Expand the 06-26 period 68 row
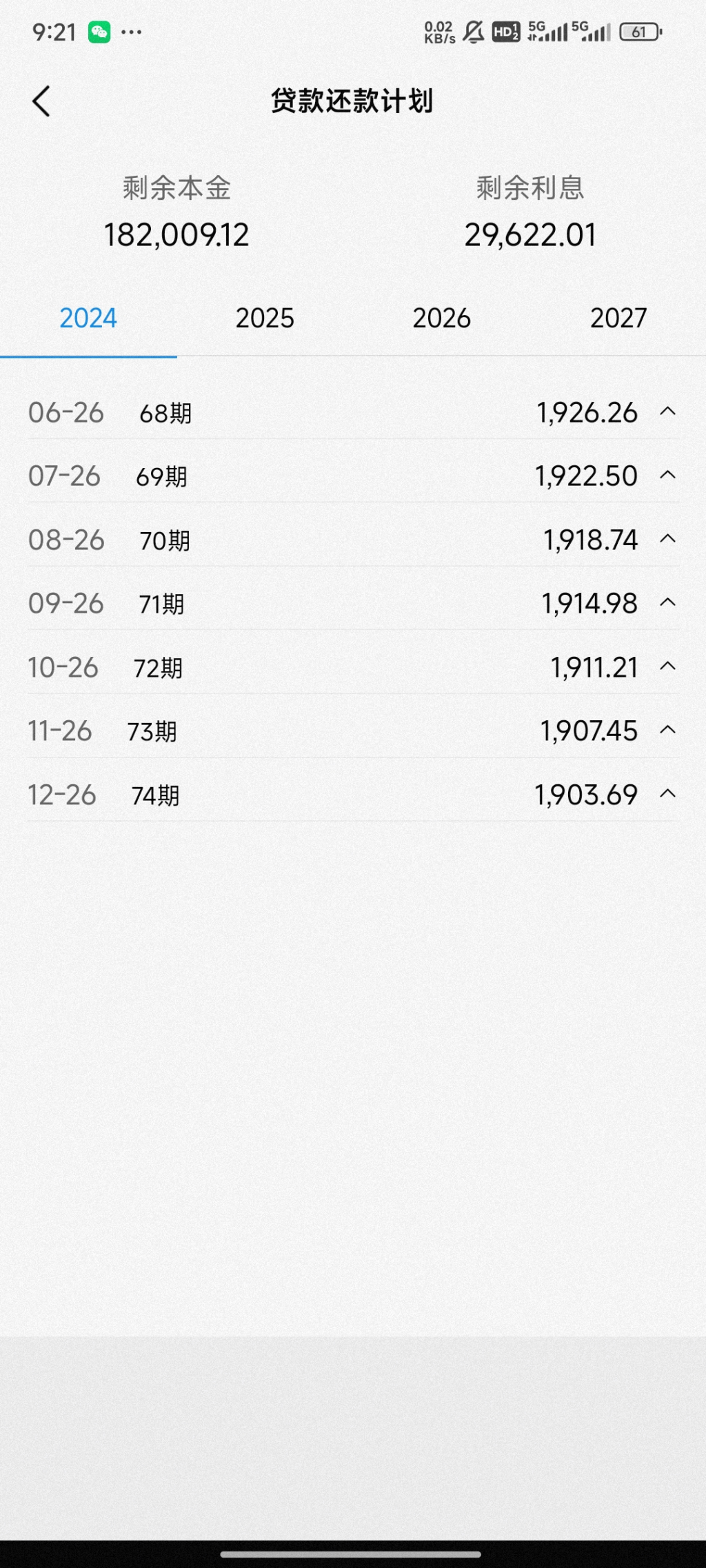This screenshot has height=1568, width=706. [x=667, y=412]
